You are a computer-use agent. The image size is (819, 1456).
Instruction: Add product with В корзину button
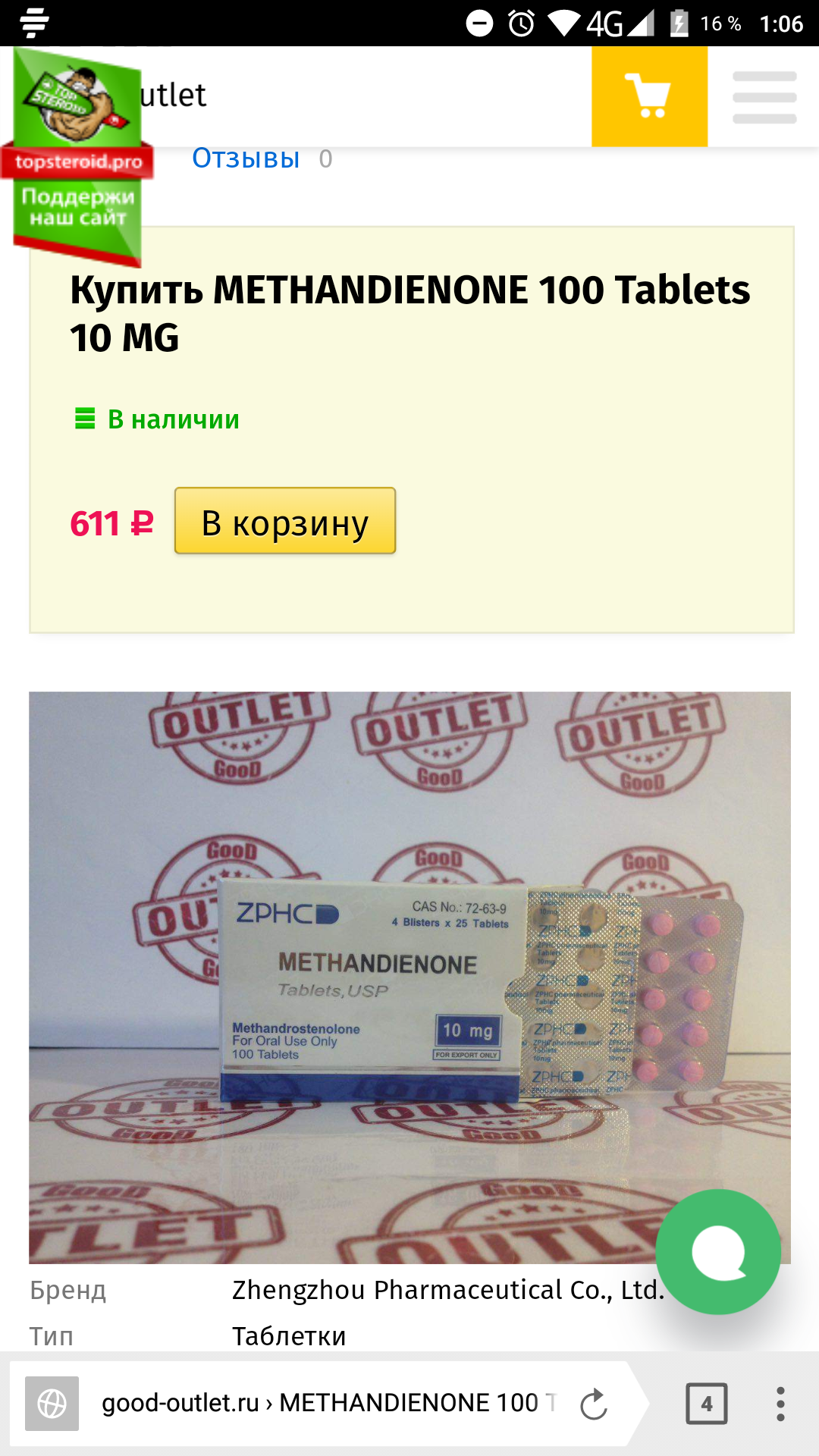(x=285, y=521)
